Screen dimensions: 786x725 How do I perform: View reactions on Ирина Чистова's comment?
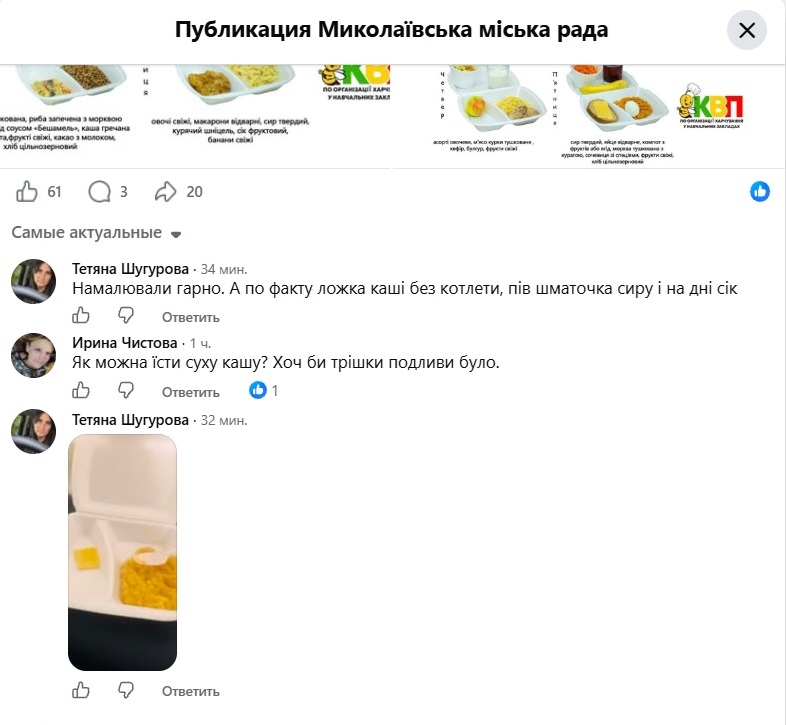(x=264, y=390)
